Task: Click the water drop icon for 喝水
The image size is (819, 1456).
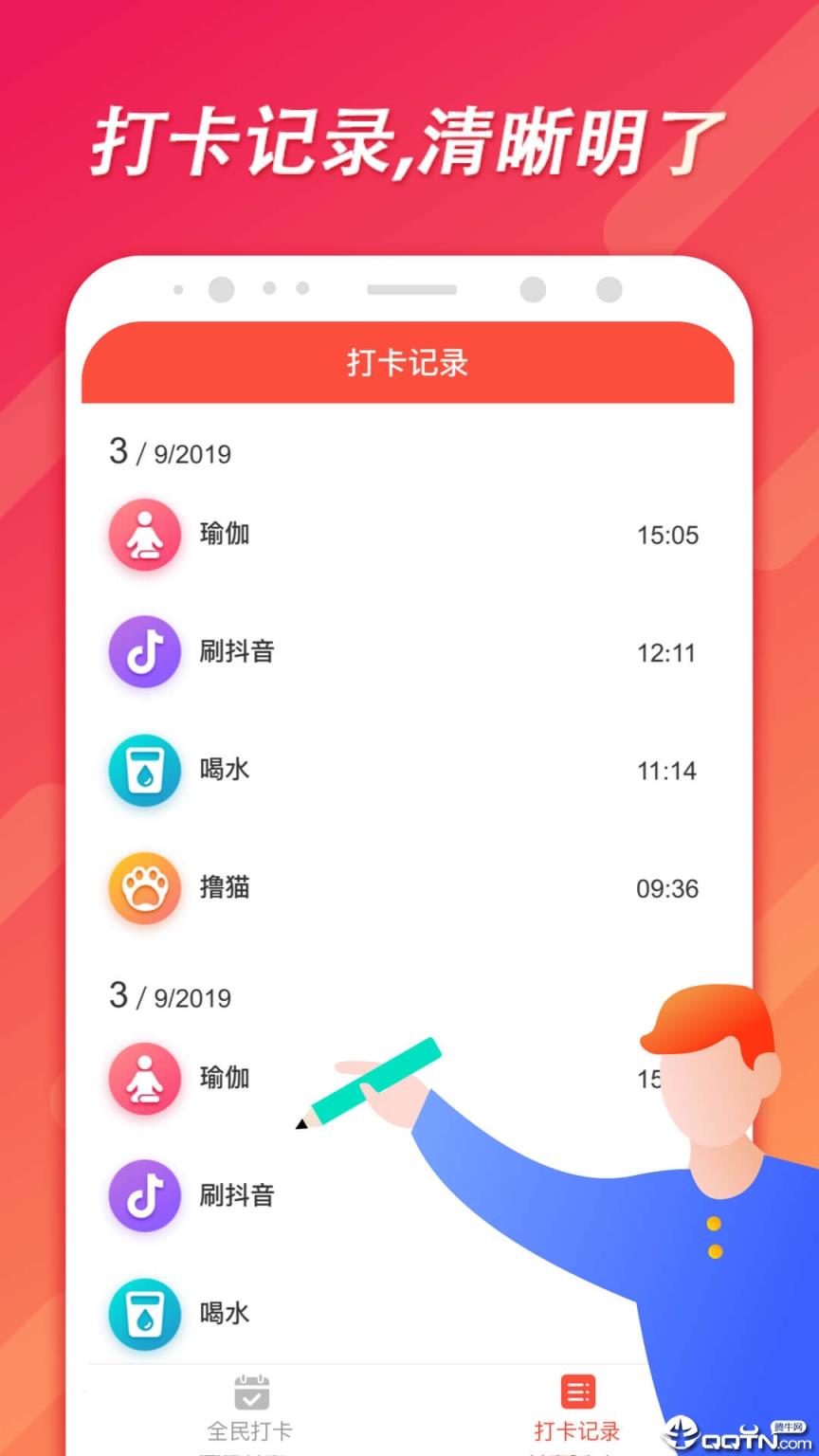Action: [144, 771]
